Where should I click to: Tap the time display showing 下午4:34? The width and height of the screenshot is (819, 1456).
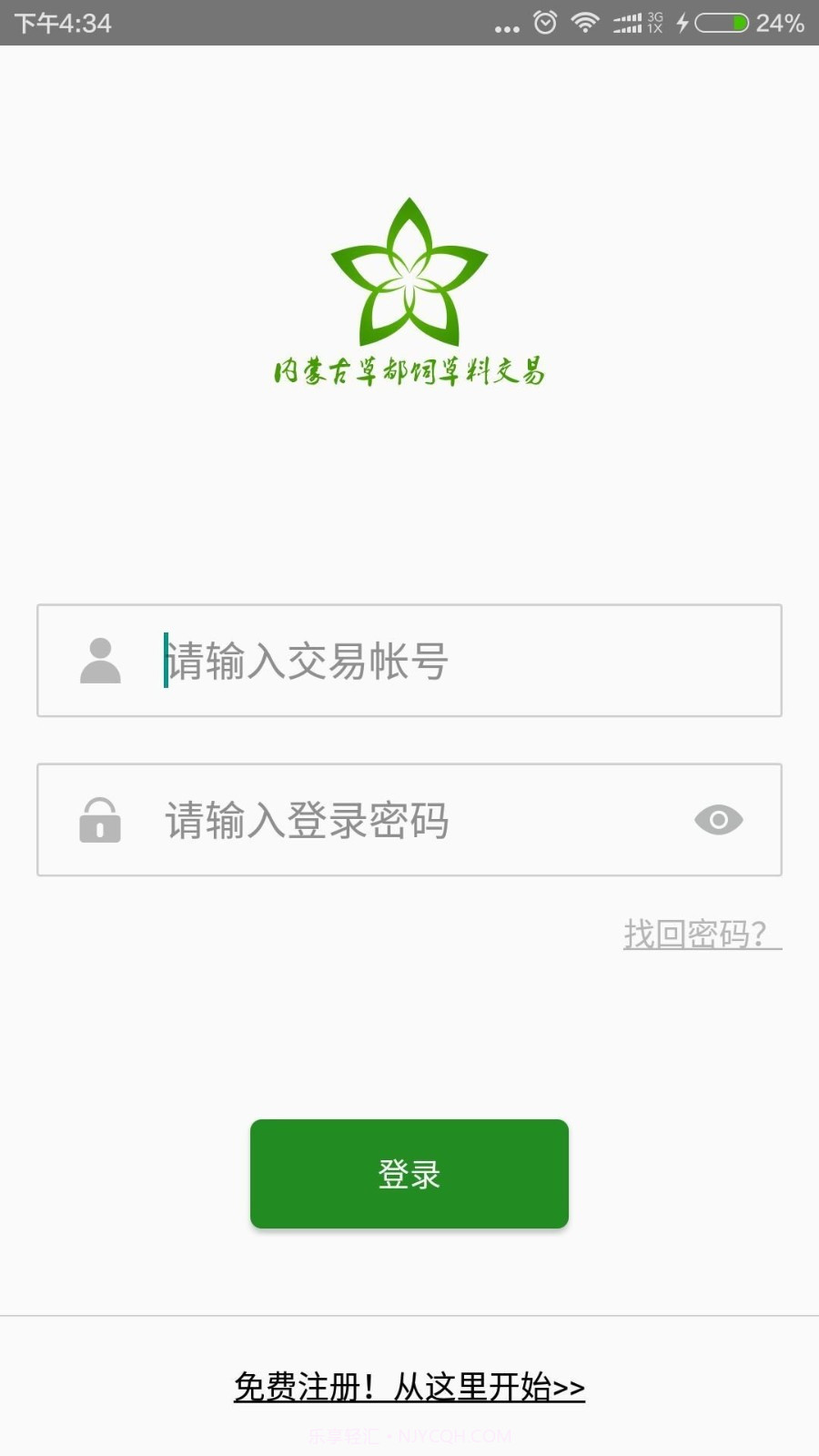coord(64,23)
